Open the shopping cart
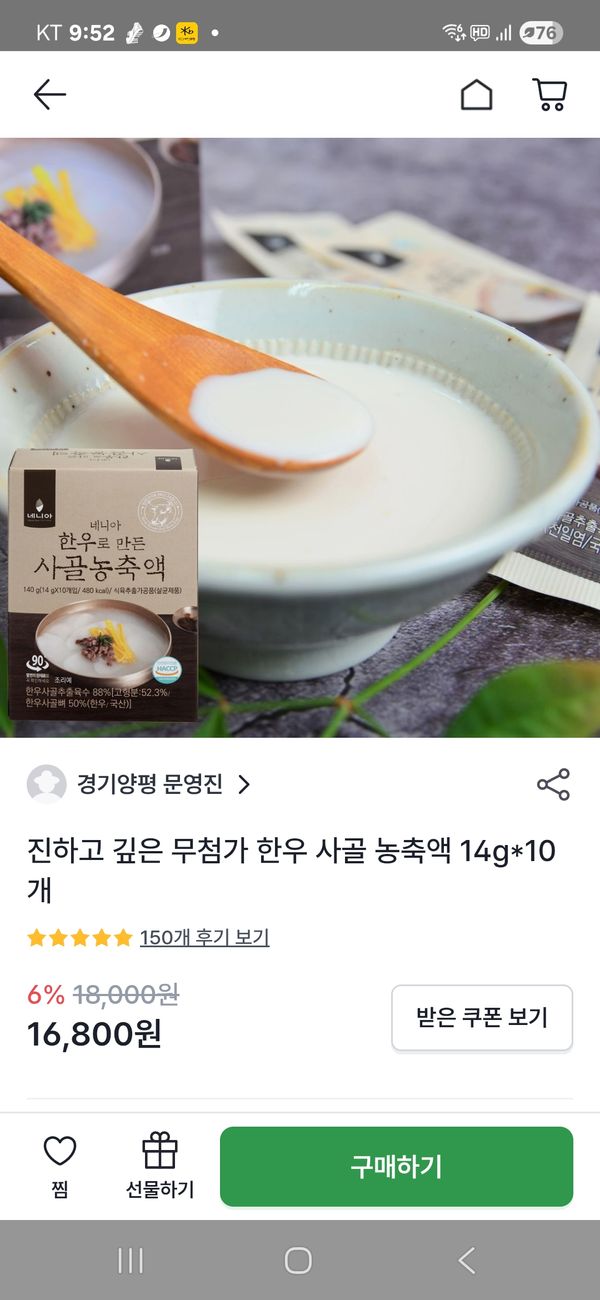The height and width of the screenshot is (1300, 600). click(x=549, y=95)
